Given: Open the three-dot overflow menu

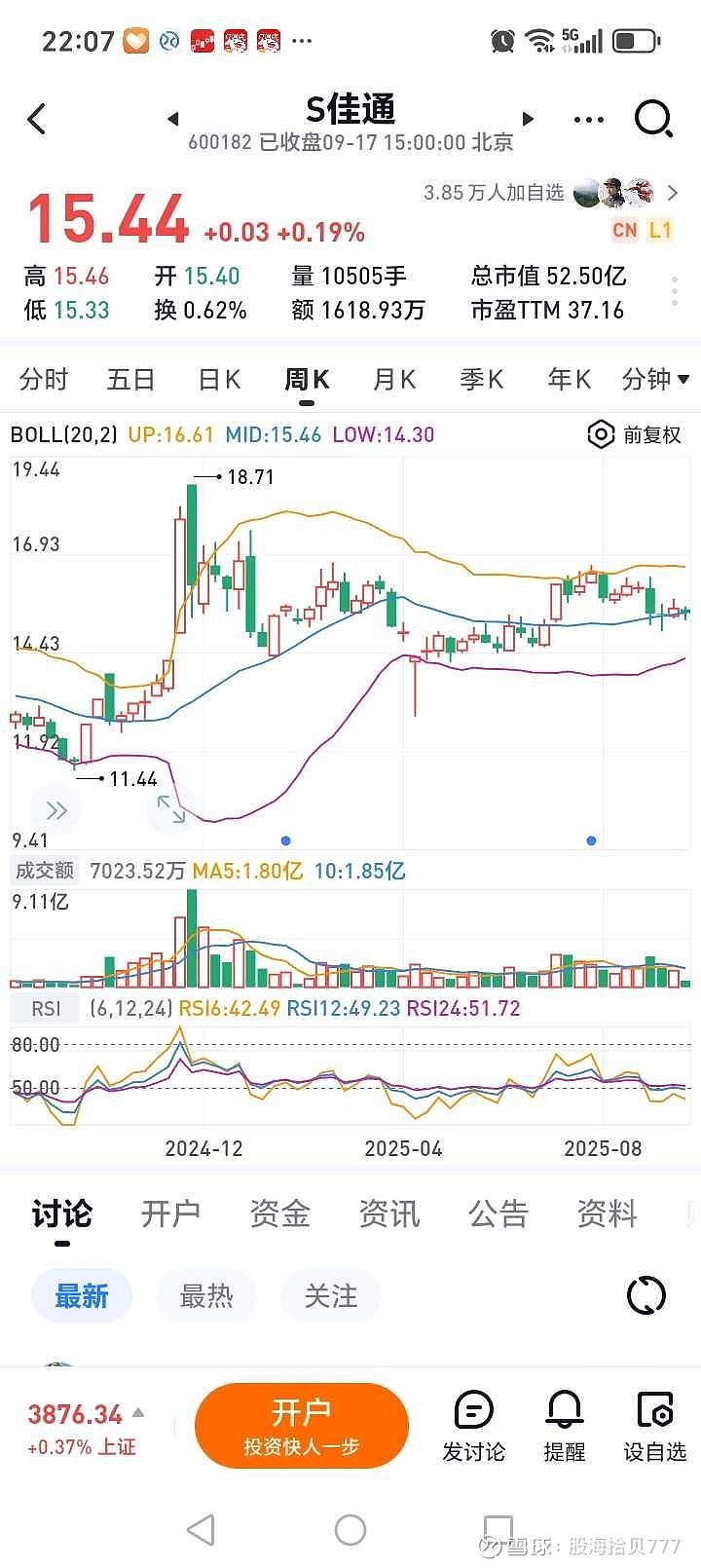Looking at the screenshot, I should [x=589, y=120].
